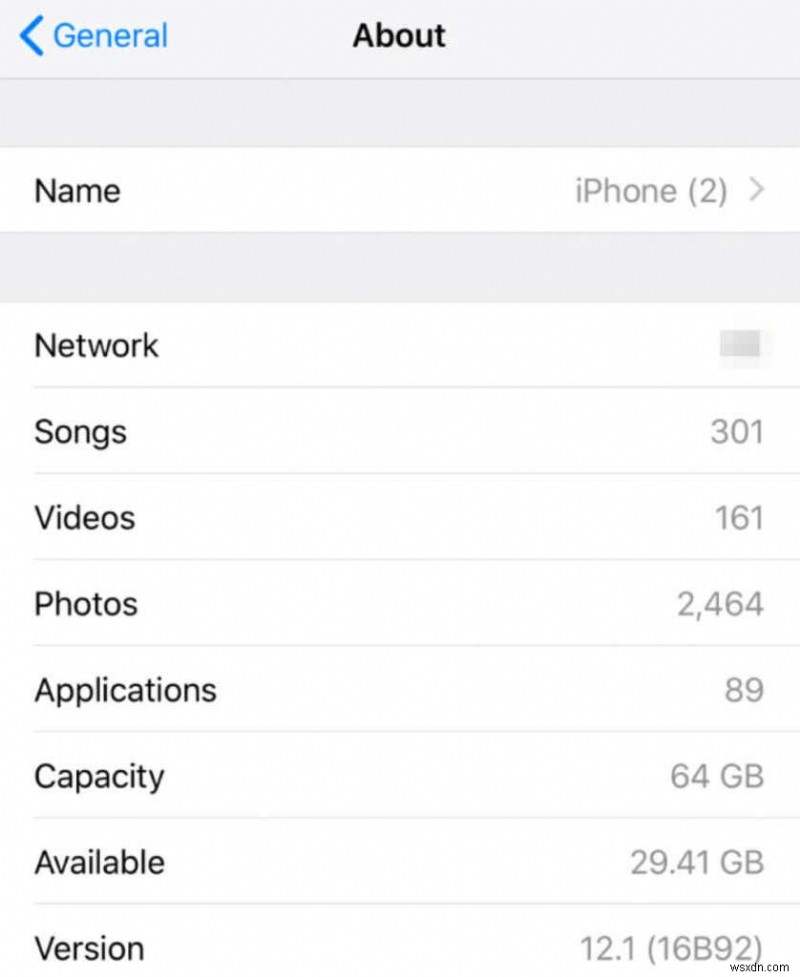
Task: Open the iPhone (2) name editor
Action: click(x=650, y=191)
